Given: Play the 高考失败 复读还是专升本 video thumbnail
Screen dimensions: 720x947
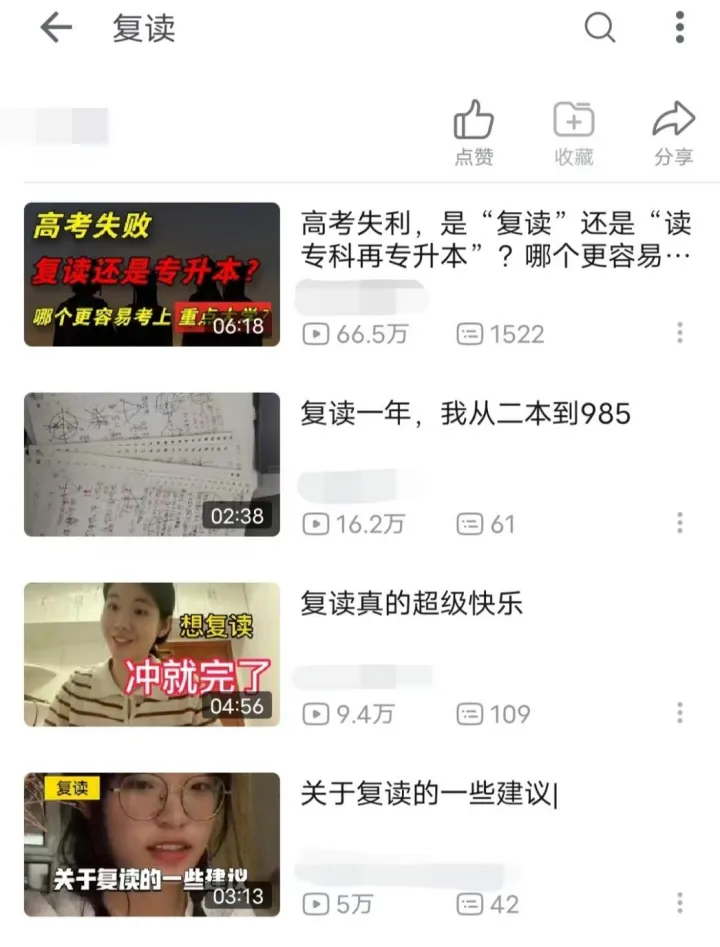Looking at the screenshot, I should [152, 274].
